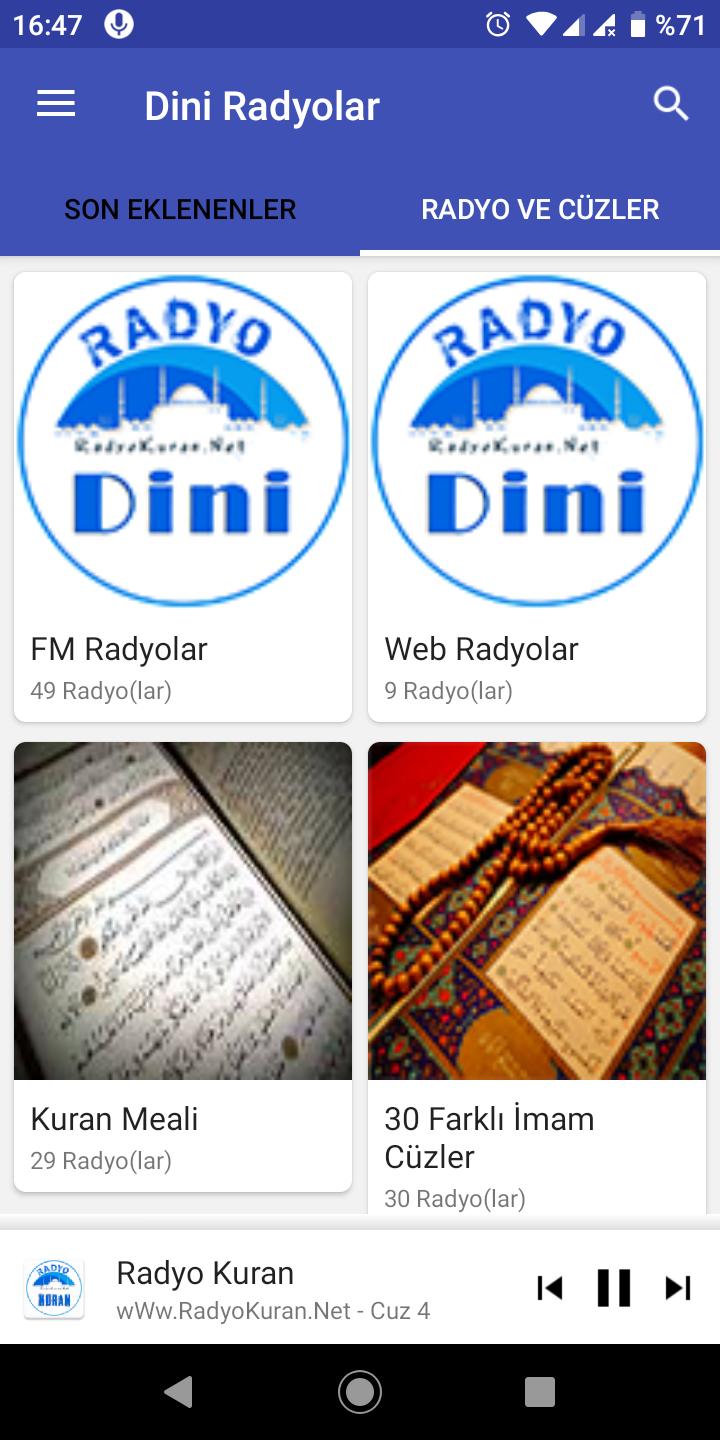Tap the system home button
The height and width of the screenshot is (1440, 720).
click(x=360, y=1392)
